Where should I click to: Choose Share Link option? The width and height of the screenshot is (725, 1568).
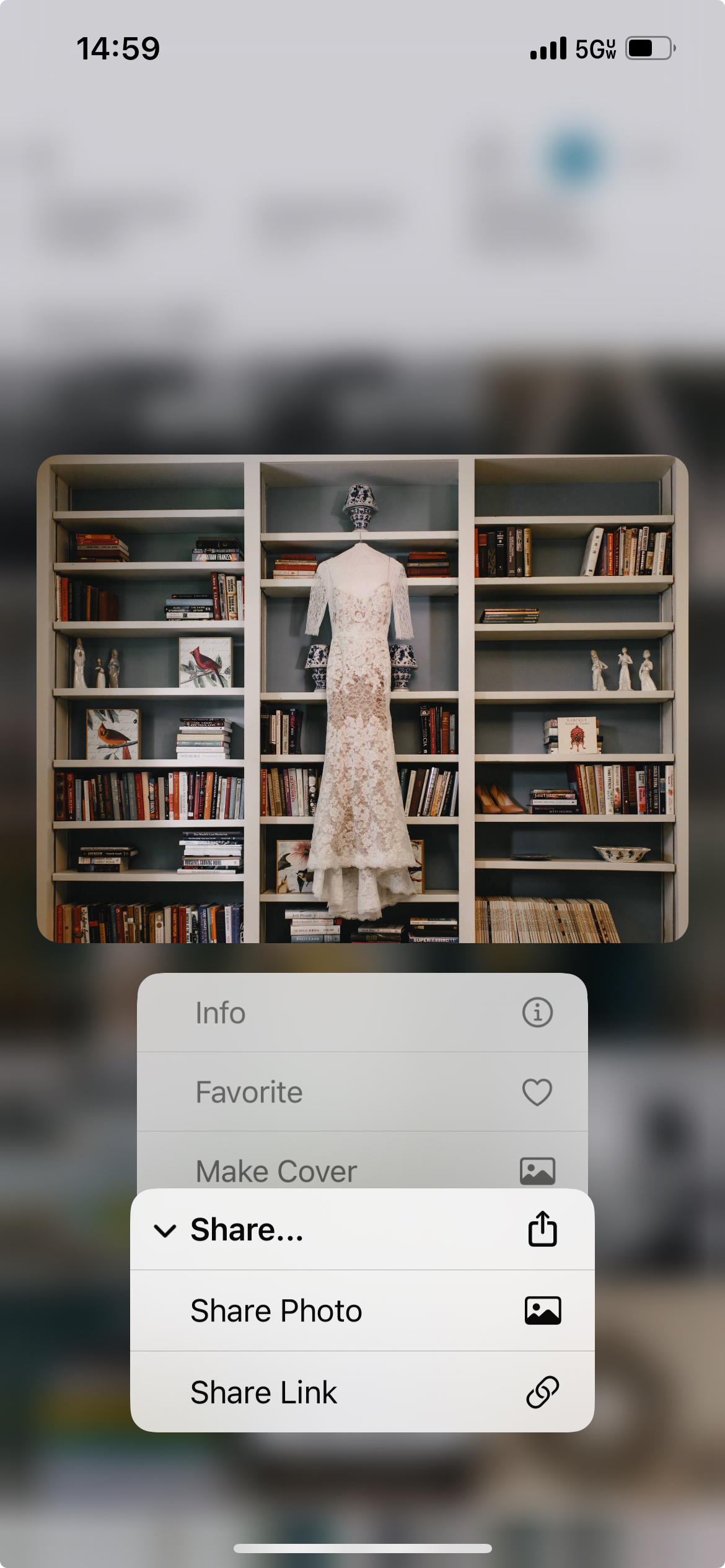click(x=361, y=1392)
